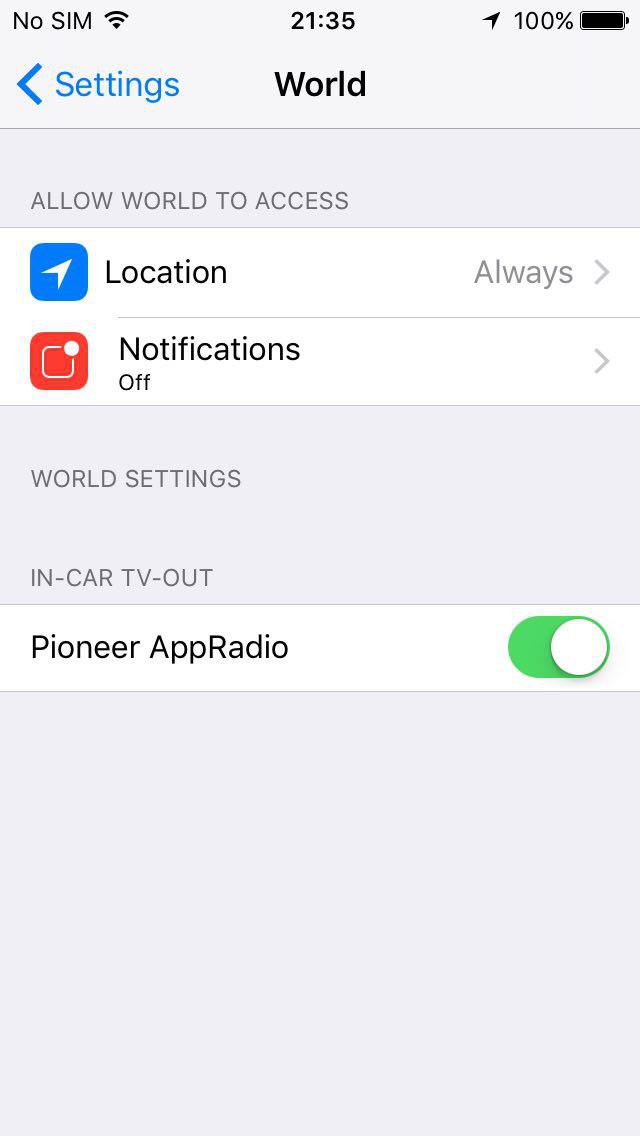This screenshot has width=640, height=1136.
Task: Go back to Settings
Action: click(98, 85)
